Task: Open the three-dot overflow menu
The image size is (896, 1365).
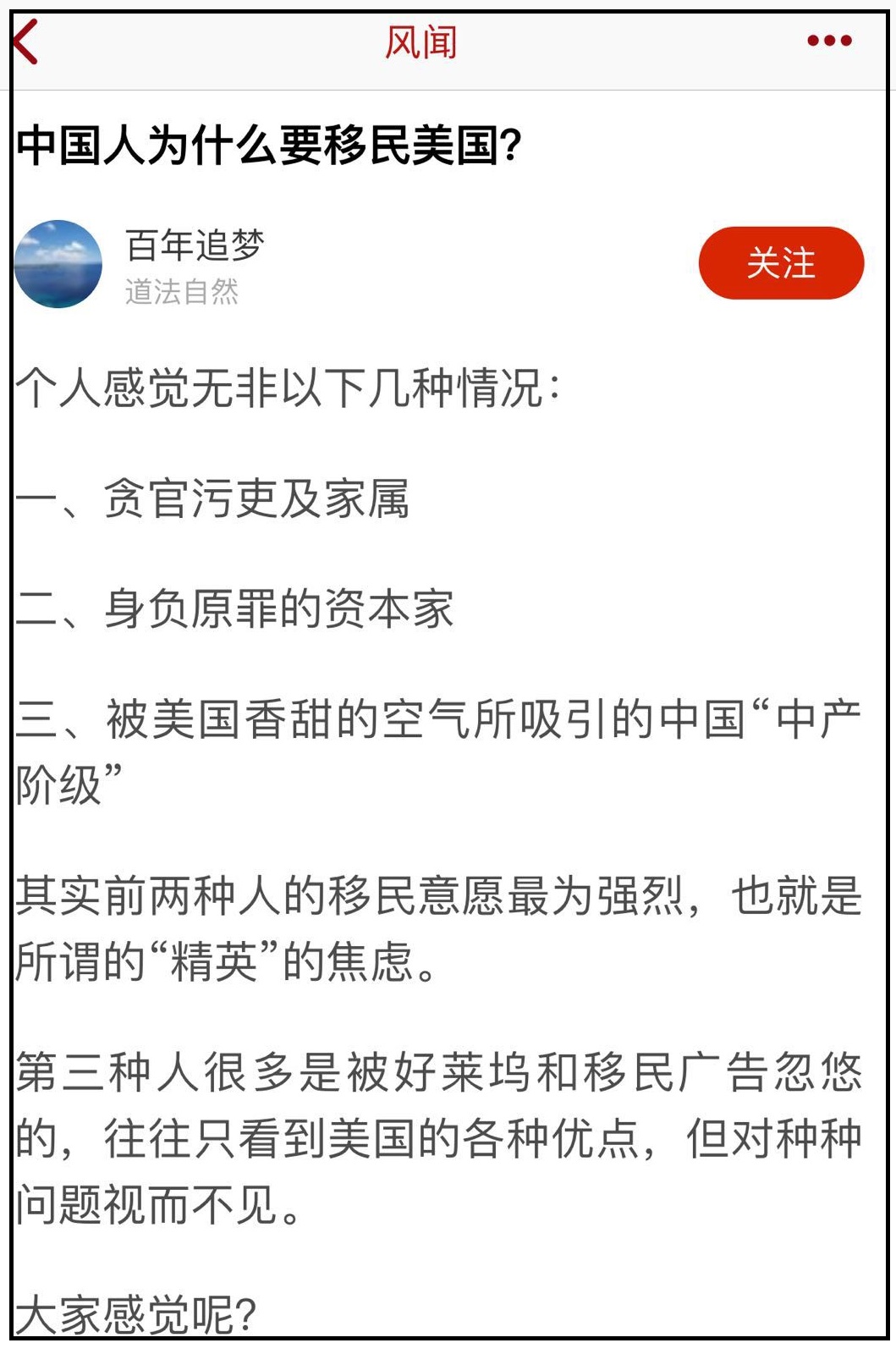Action: point(829,41)
